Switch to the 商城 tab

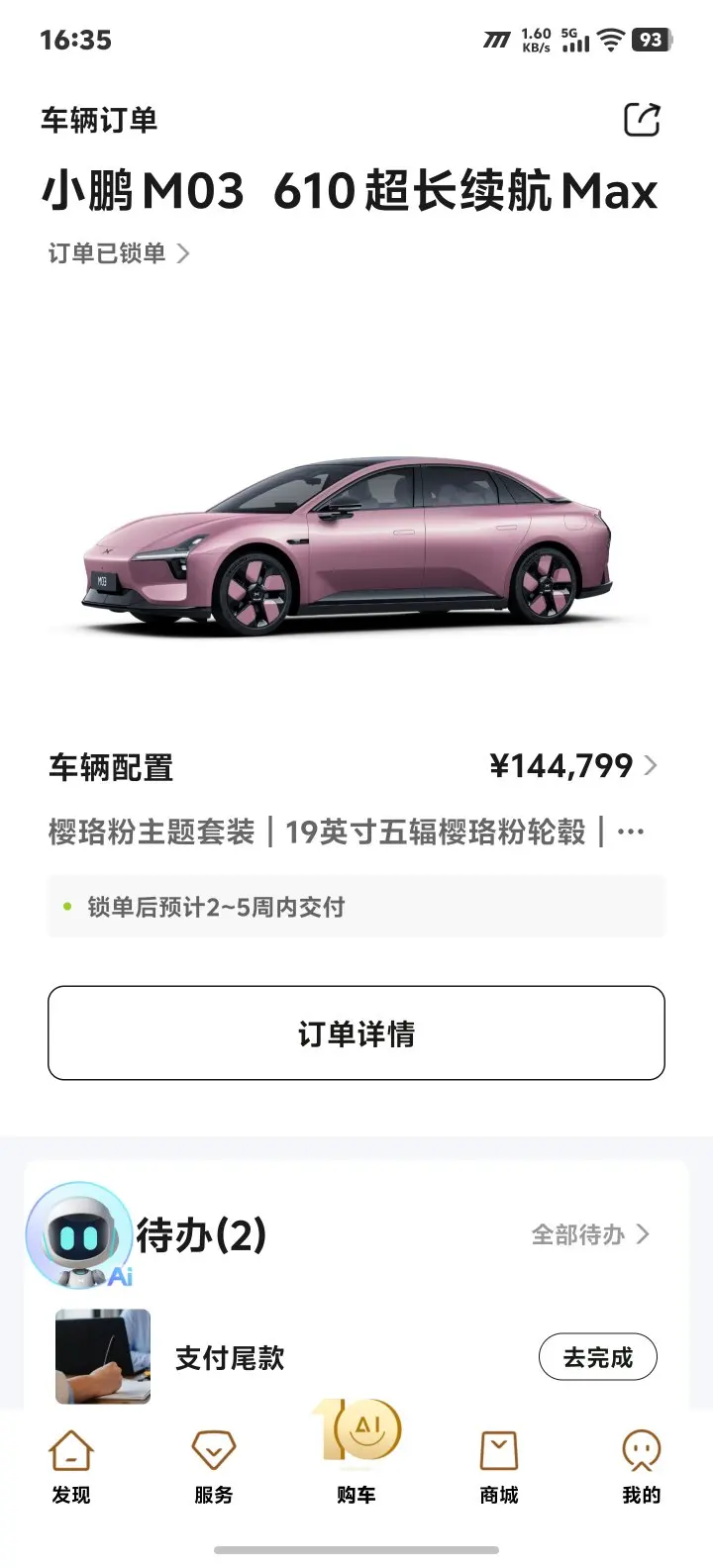(x=499, y=1467)
